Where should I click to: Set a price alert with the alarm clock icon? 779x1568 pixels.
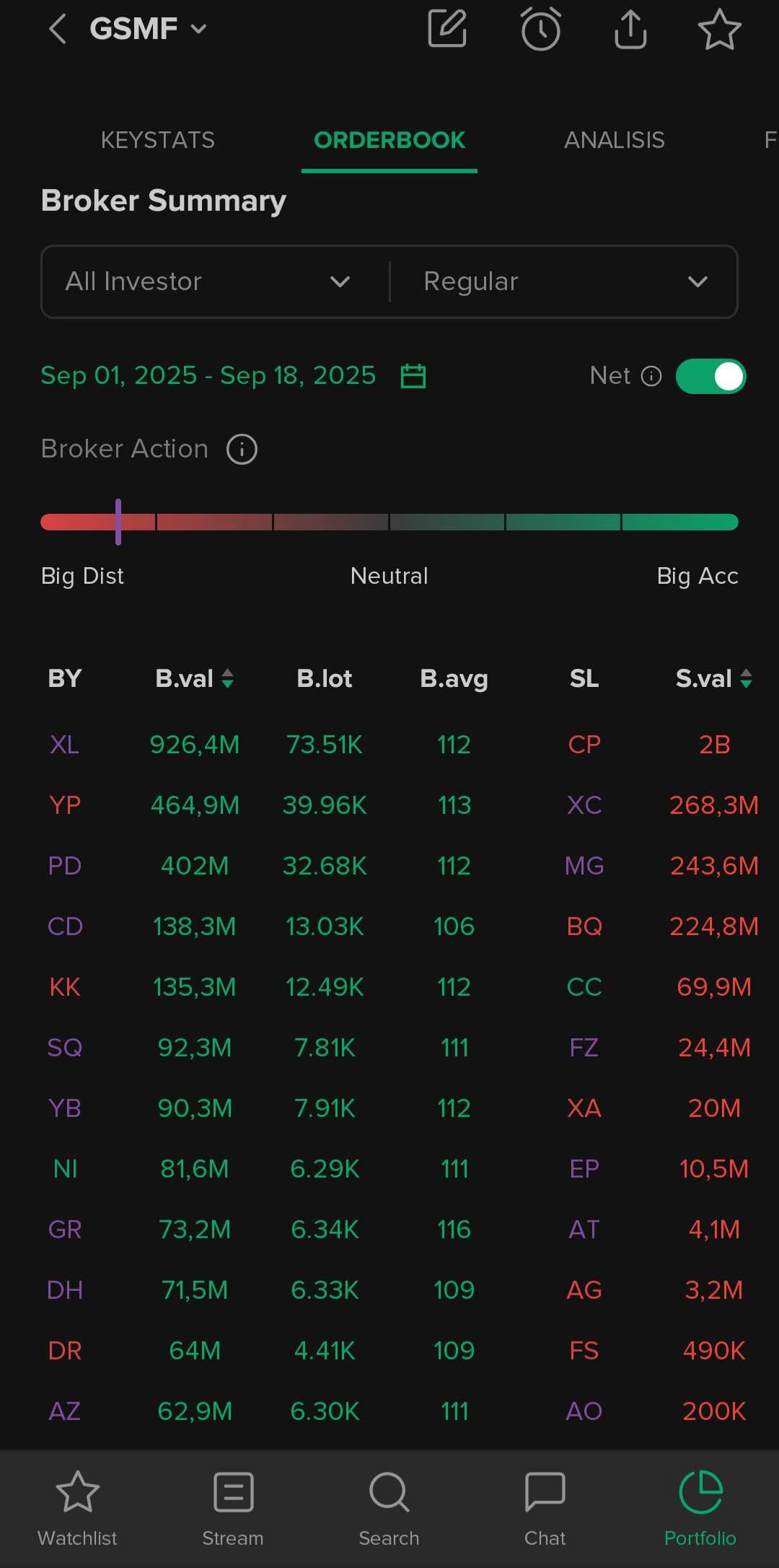click(540, 29)
